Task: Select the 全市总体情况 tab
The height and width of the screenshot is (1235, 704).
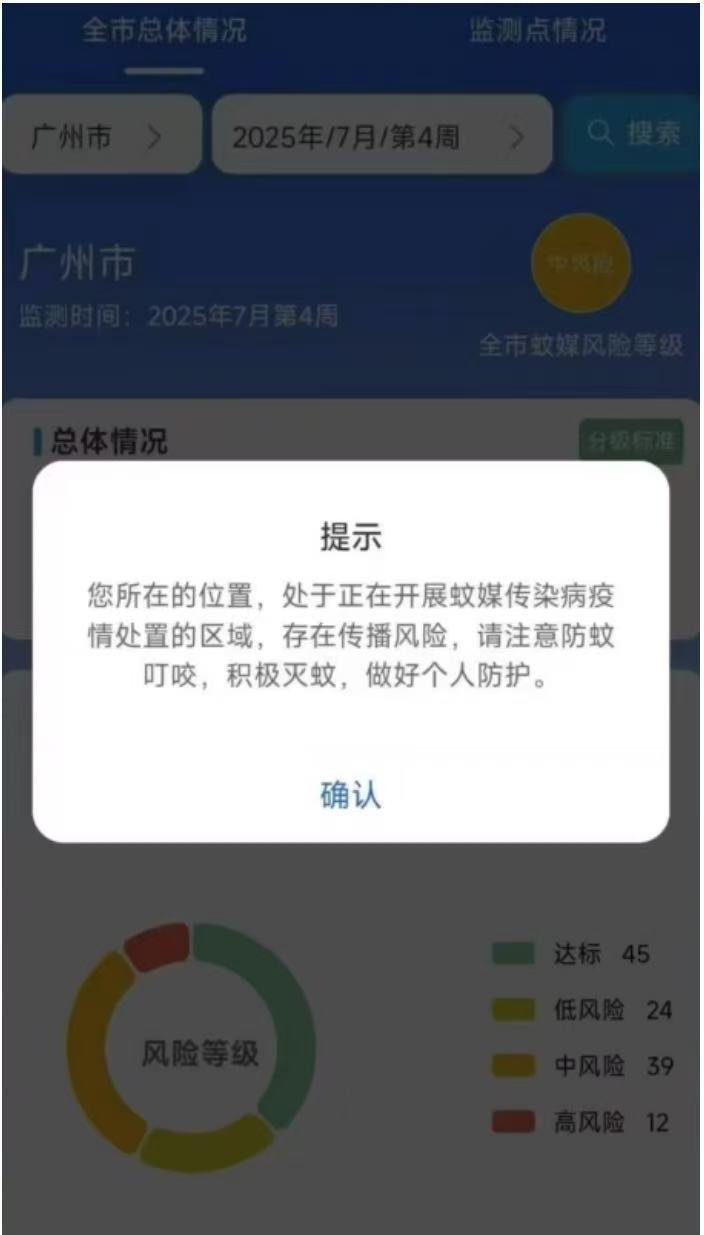Action: pos(164,31)
